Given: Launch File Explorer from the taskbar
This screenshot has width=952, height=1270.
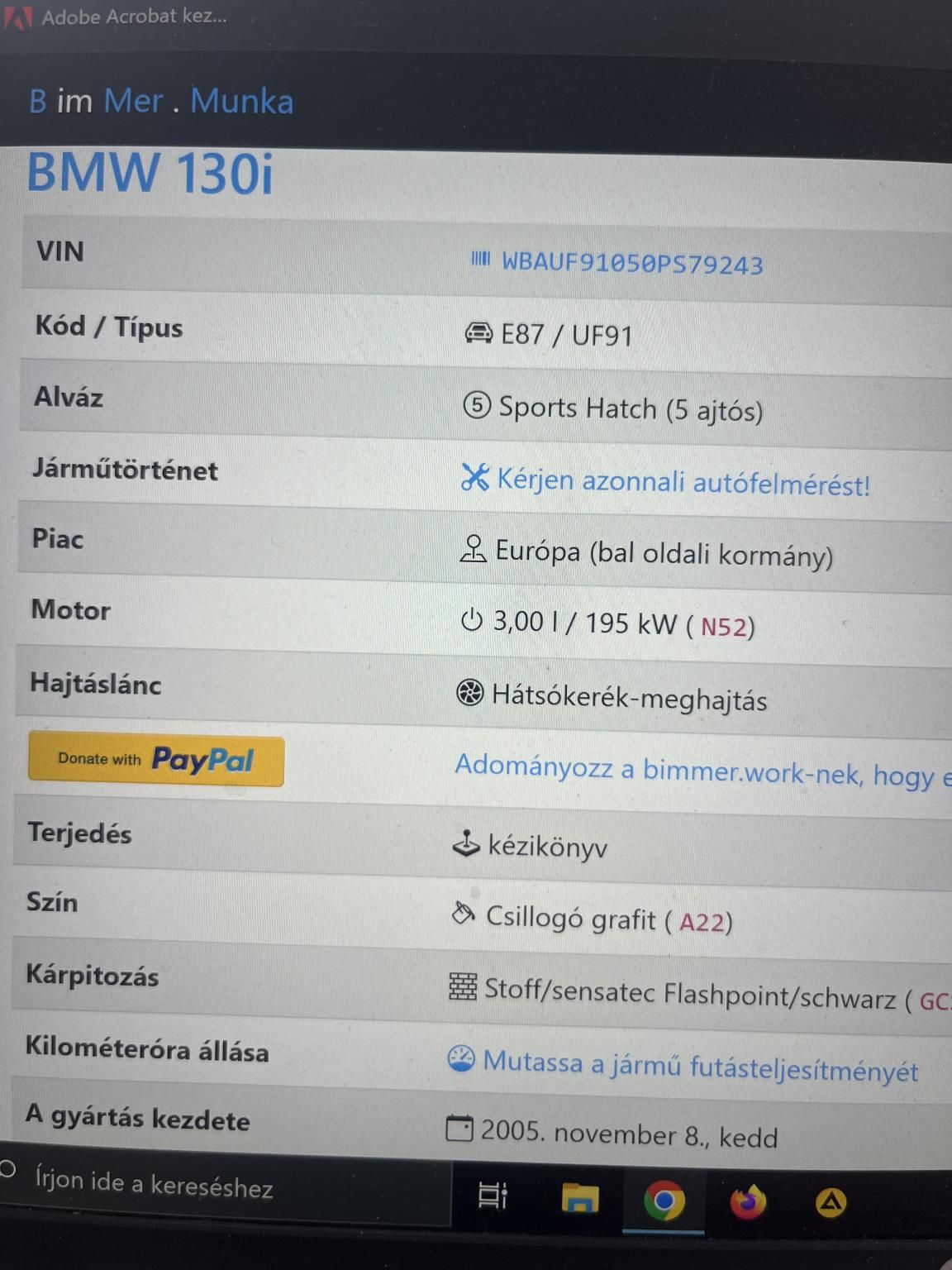Looking at the screenshot, I should [x=580, y=1198].
